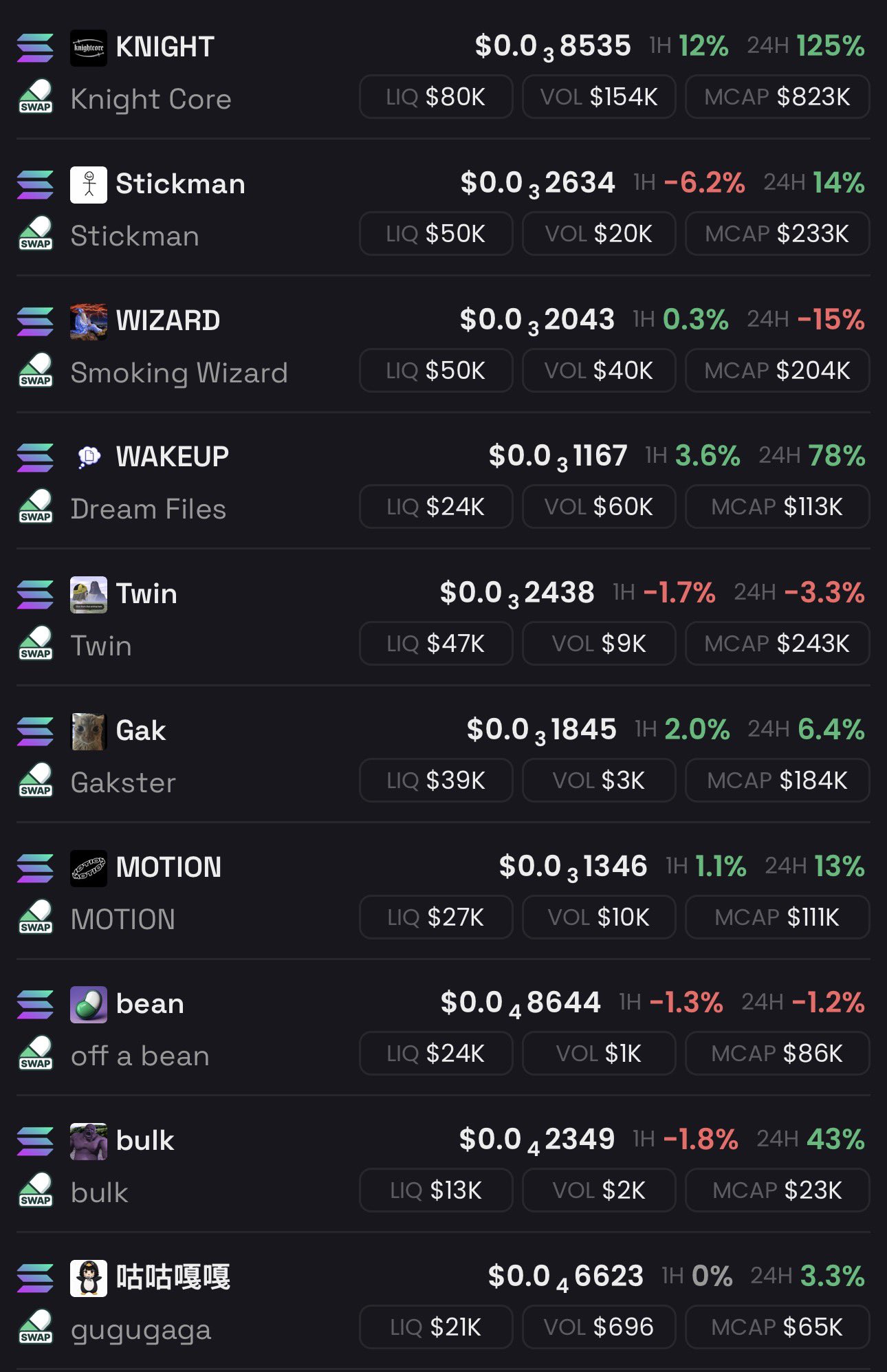Screen dimensions: 887x1372
Task: Select the WIZARD Smoking Wizard row
Action: pos(443,345)
